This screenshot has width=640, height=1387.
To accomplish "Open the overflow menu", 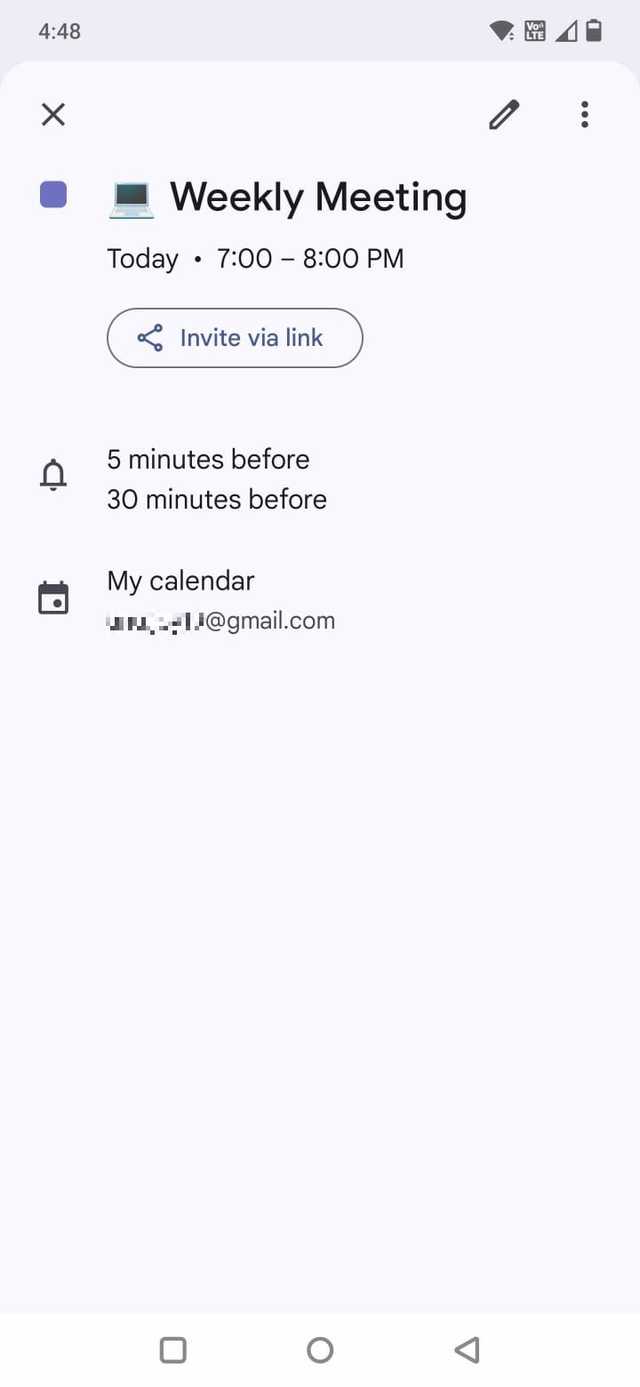I will coord(585,115).
